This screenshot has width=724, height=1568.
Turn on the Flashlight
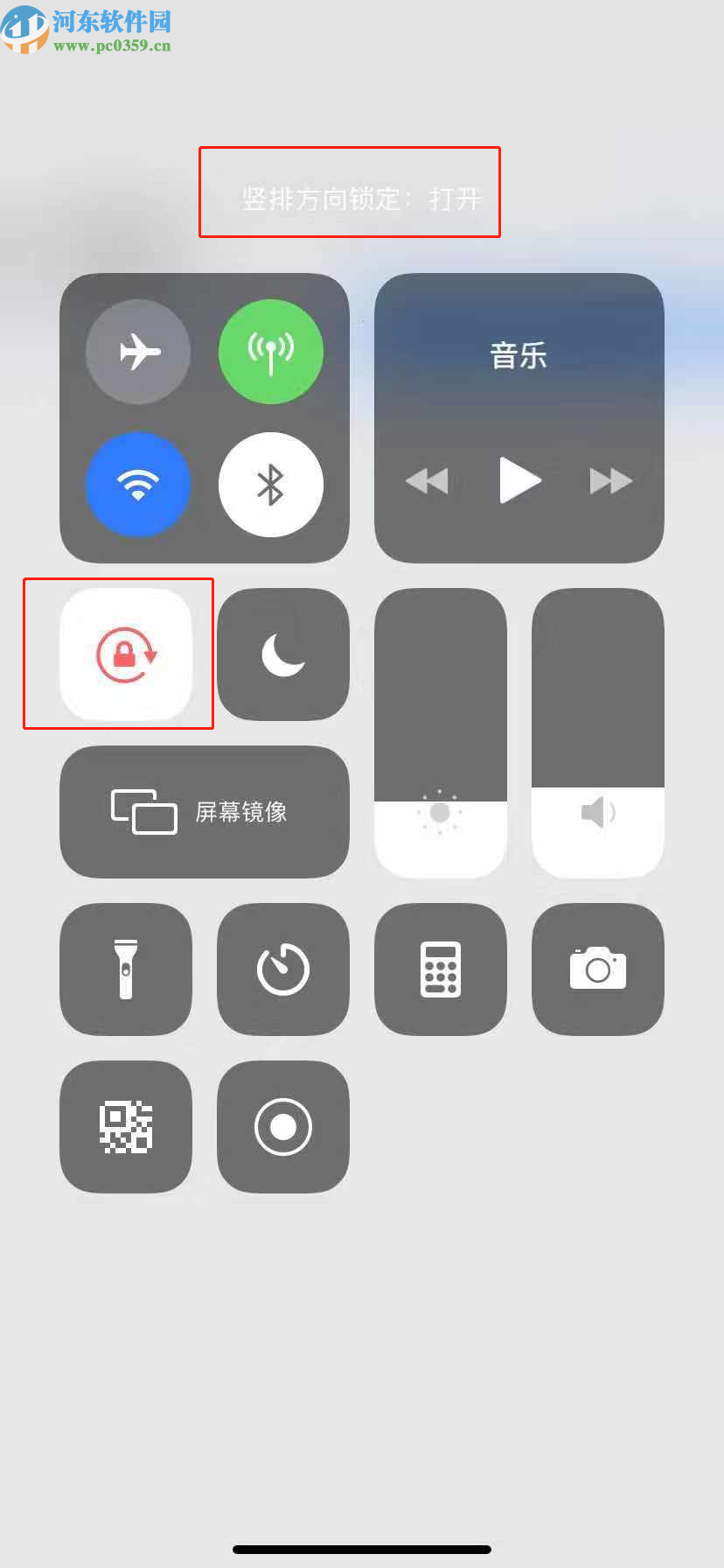[x=125, y=969]
